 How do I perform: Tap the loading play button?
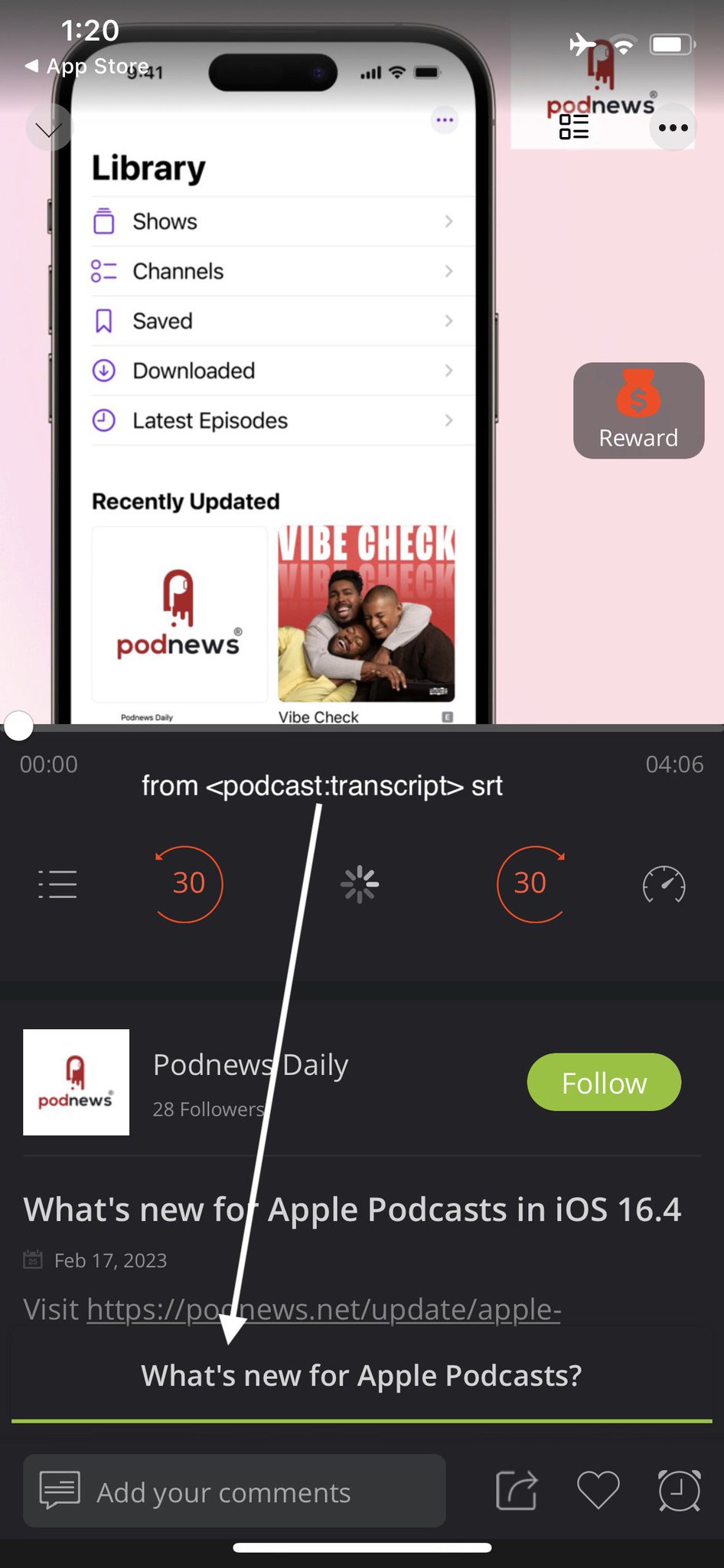tap(360, 884)
